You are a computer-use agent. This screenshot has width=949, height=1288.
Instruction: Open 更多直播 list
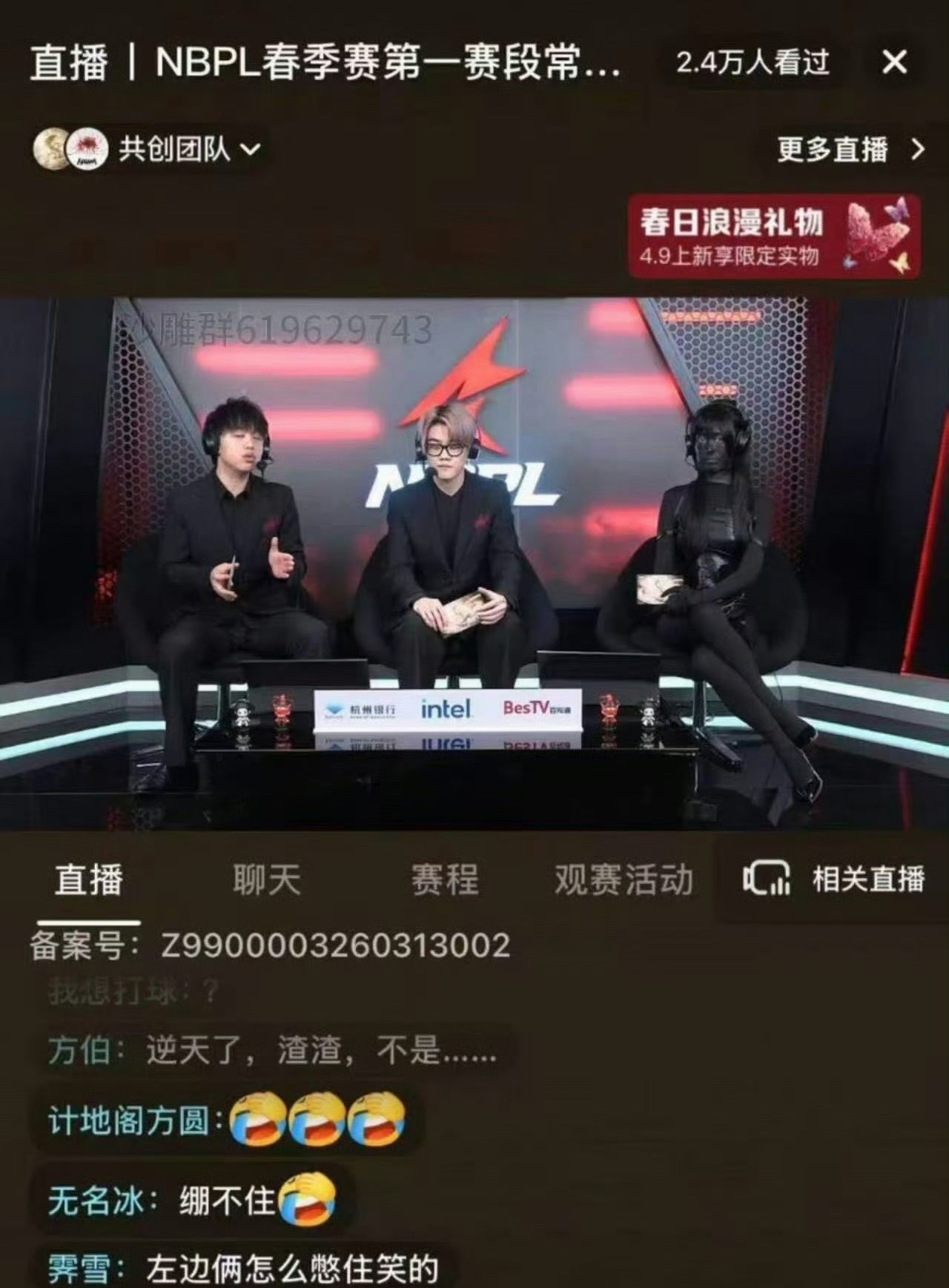pyautogui.click(x=850, y=150)
